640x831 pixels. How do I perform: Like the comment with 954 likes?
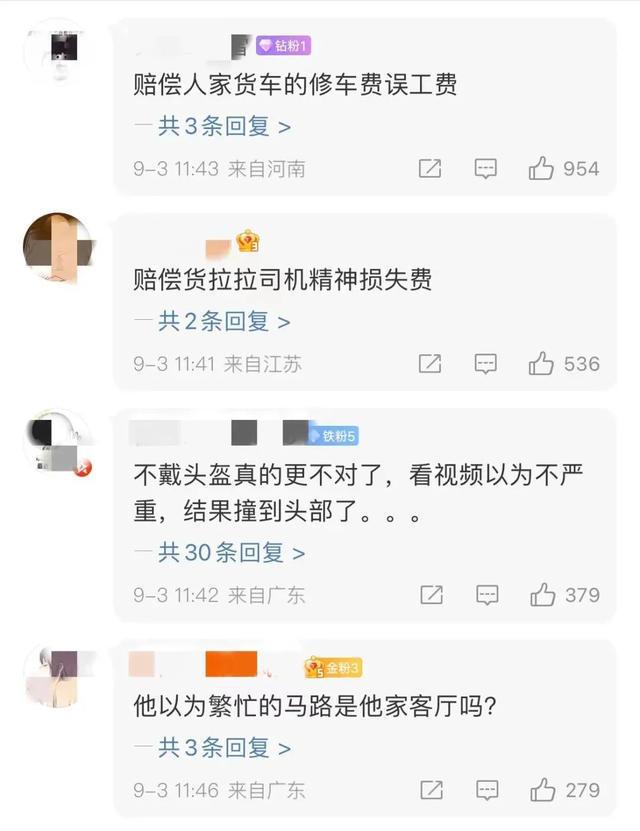point(542,168)
